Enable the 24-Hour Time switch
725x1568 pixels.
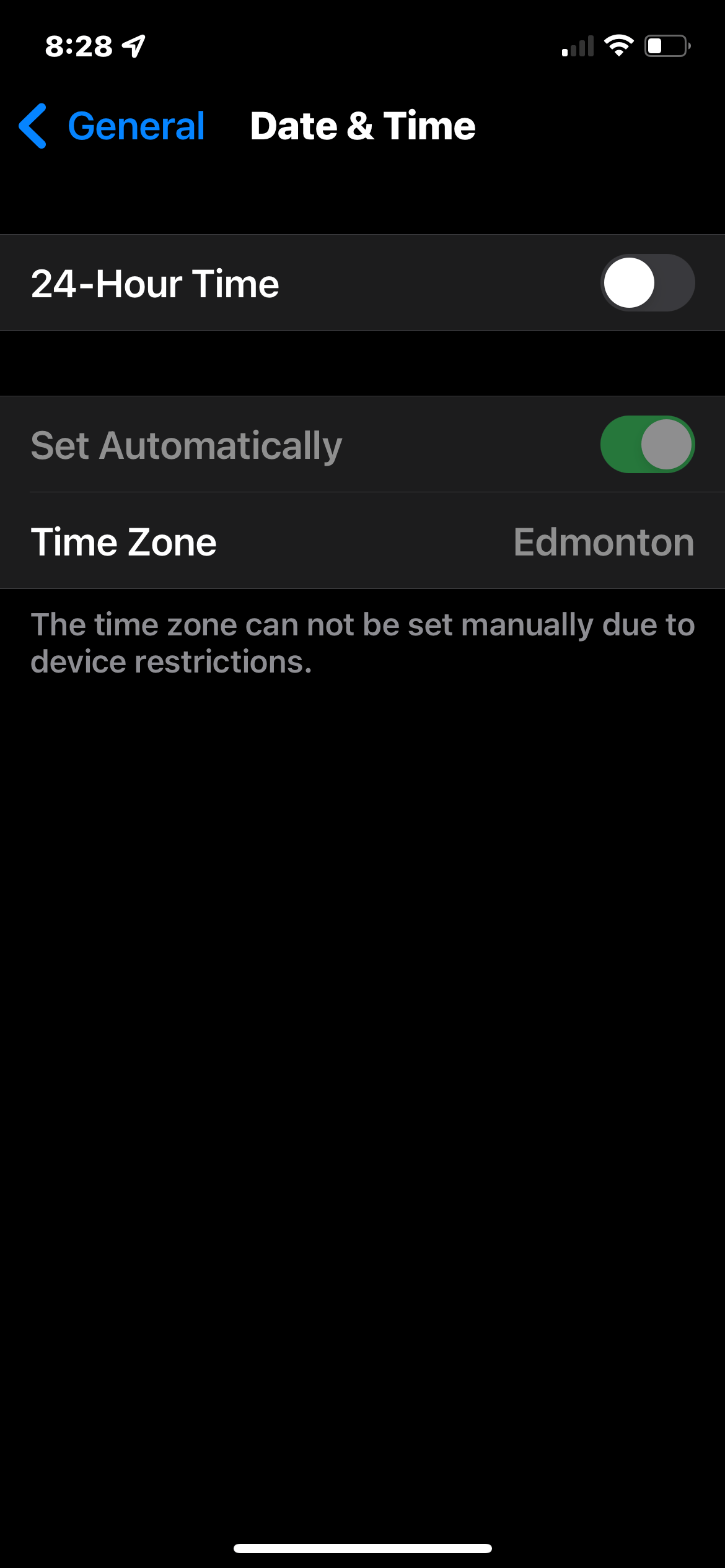pyautogui.click(x=647, y=283)
